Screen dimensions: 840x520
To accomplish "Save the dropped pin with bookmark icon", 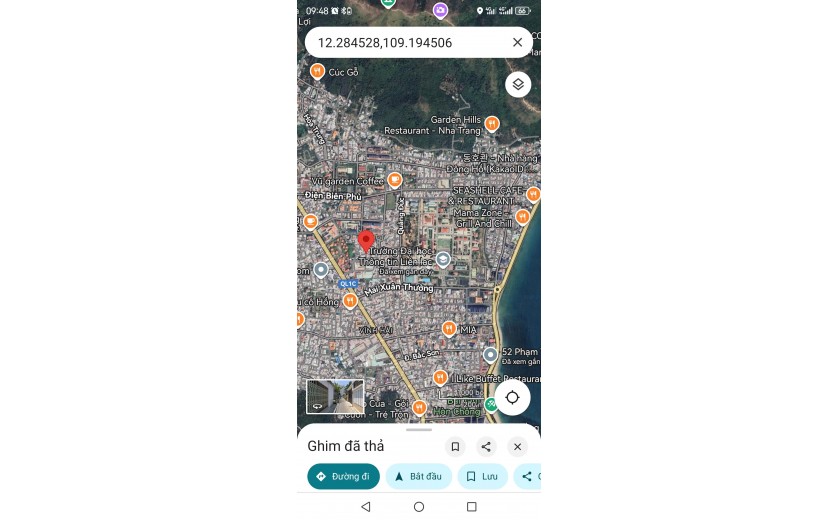I will [x=455, y=447].
